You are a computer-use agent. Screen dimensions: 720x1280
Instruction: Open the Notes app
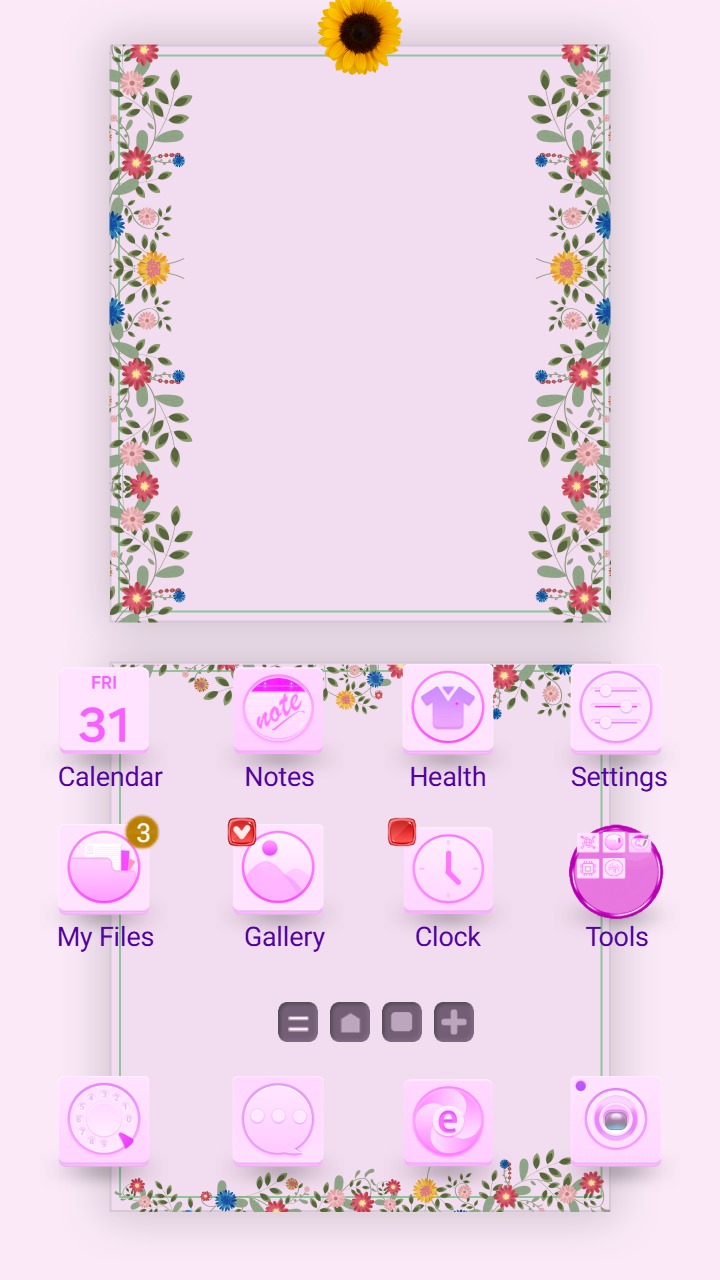(x=278, y=710)
